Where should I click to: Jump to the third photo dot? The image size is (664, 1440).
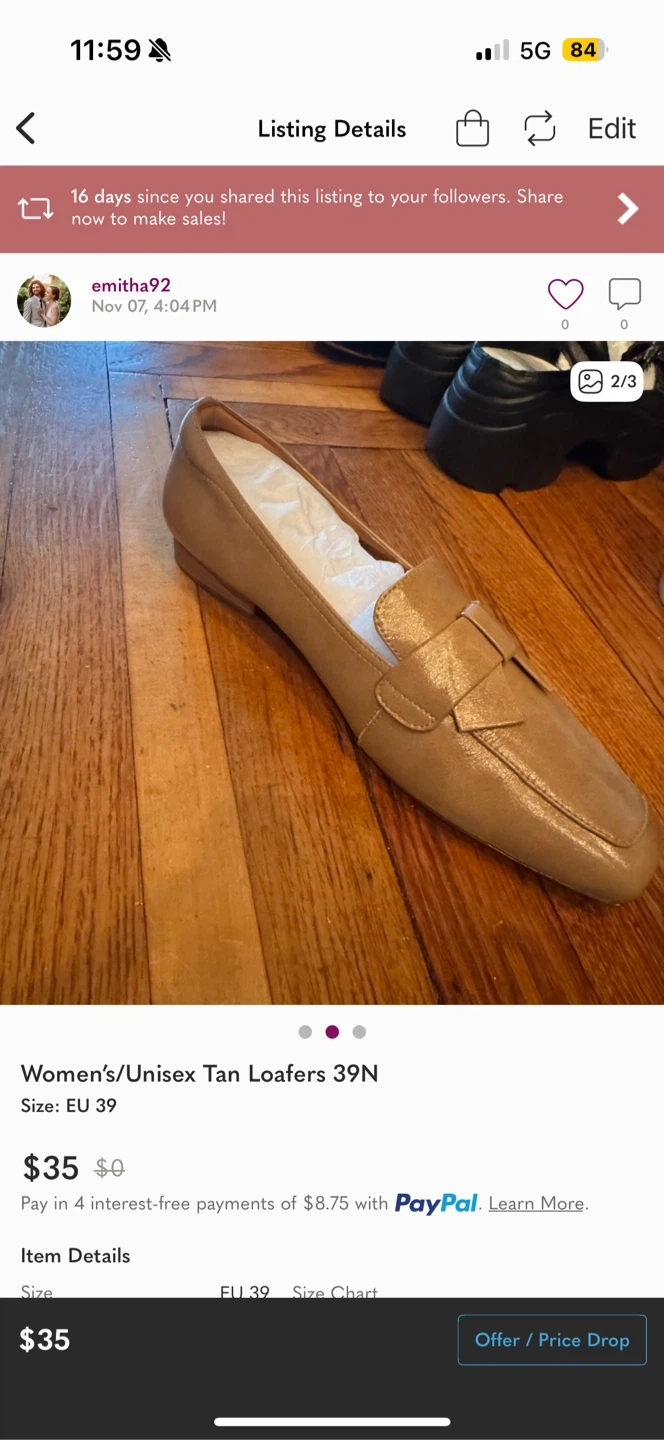(x=359, y=1032)
